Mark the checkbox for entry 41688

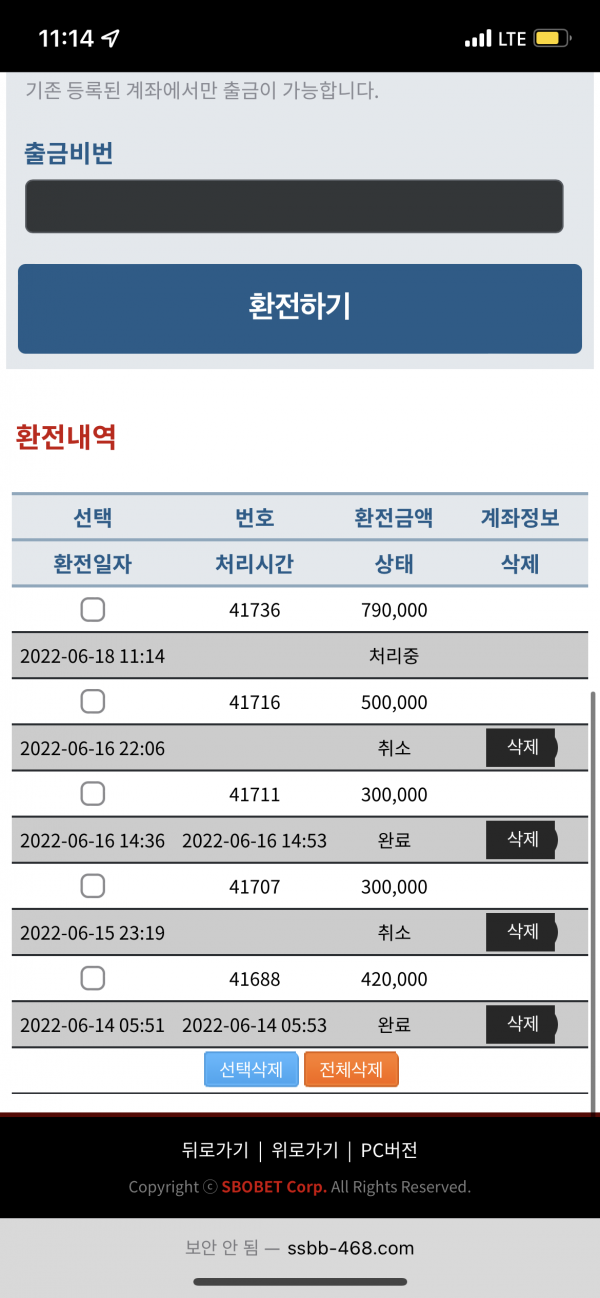(92, 978)
